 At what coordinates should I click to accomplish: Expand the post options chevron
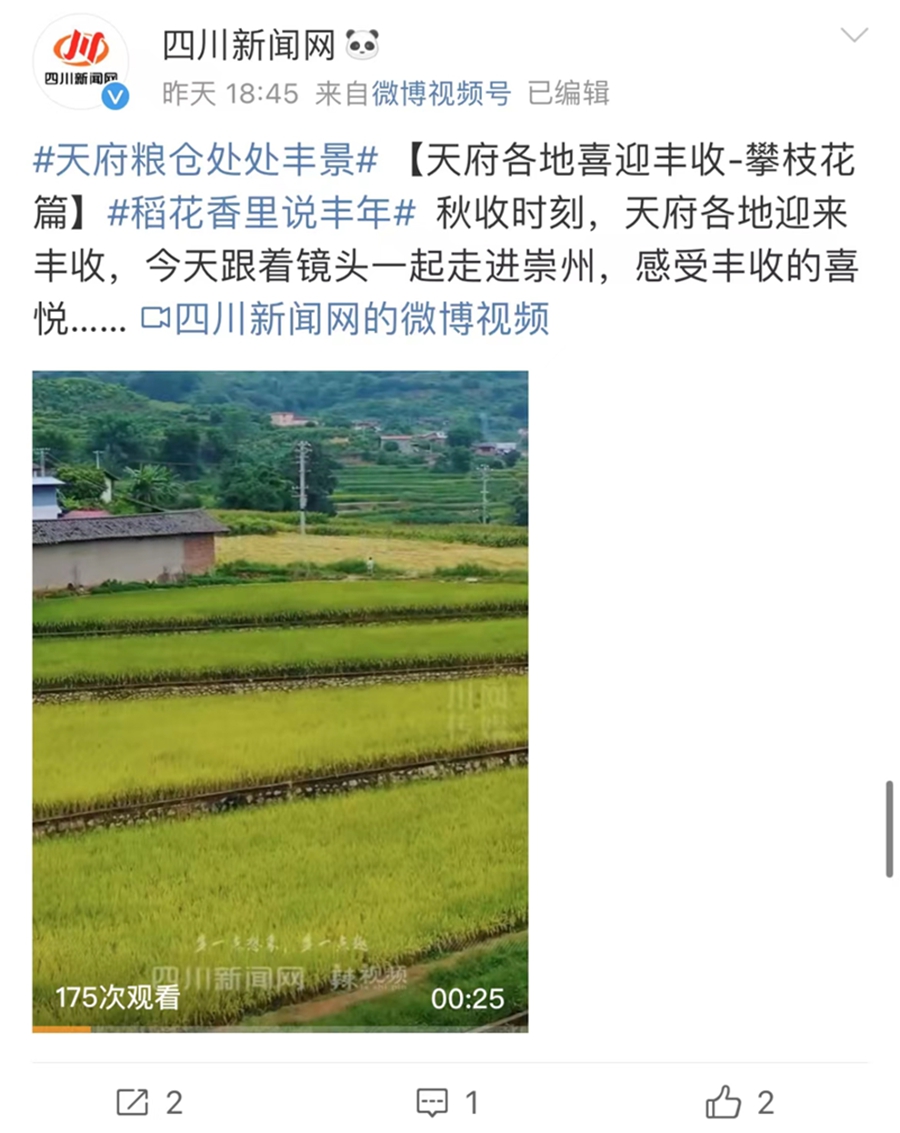point(854,37)
